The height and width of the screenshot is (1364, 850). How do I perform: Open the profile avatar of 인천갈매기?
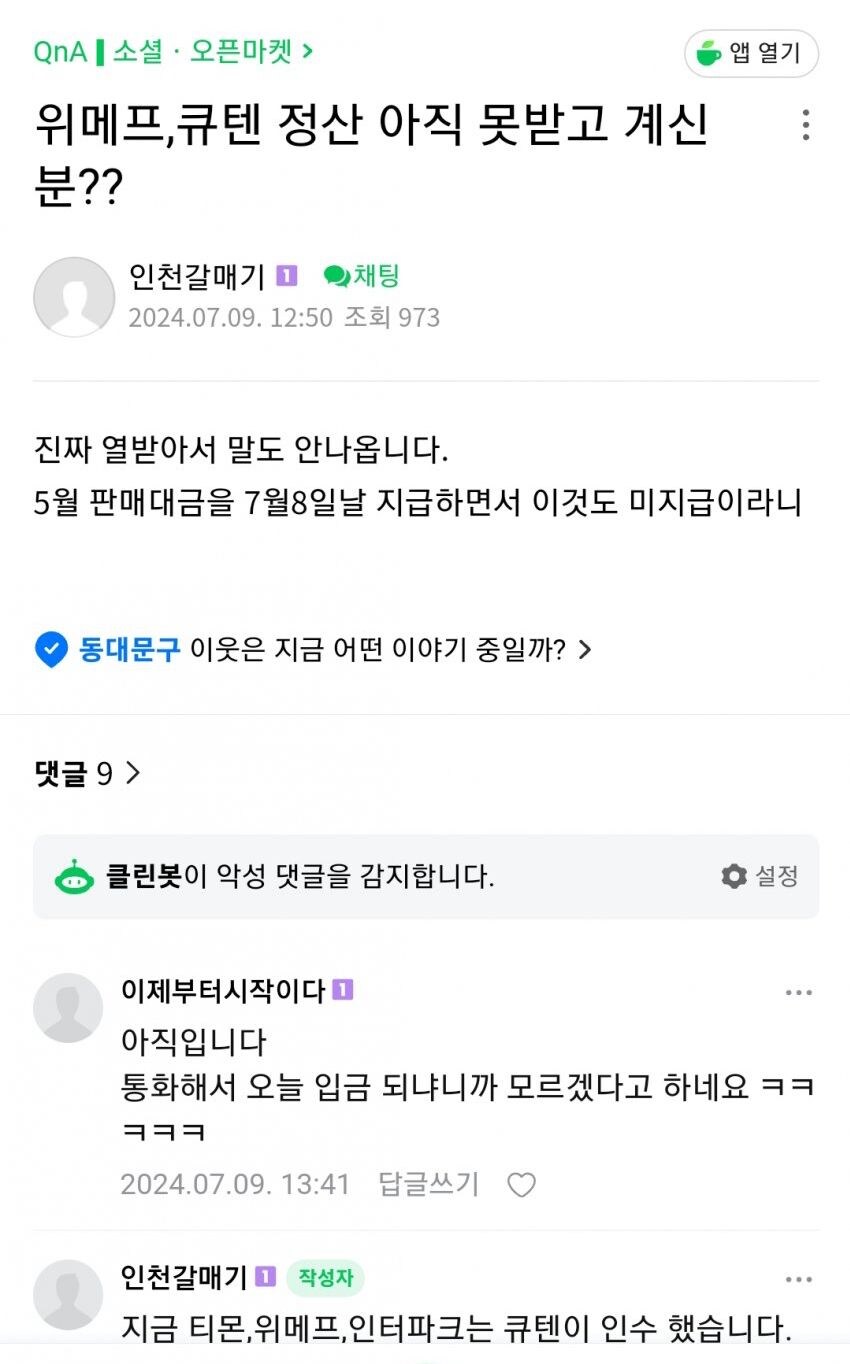(74, 297)
